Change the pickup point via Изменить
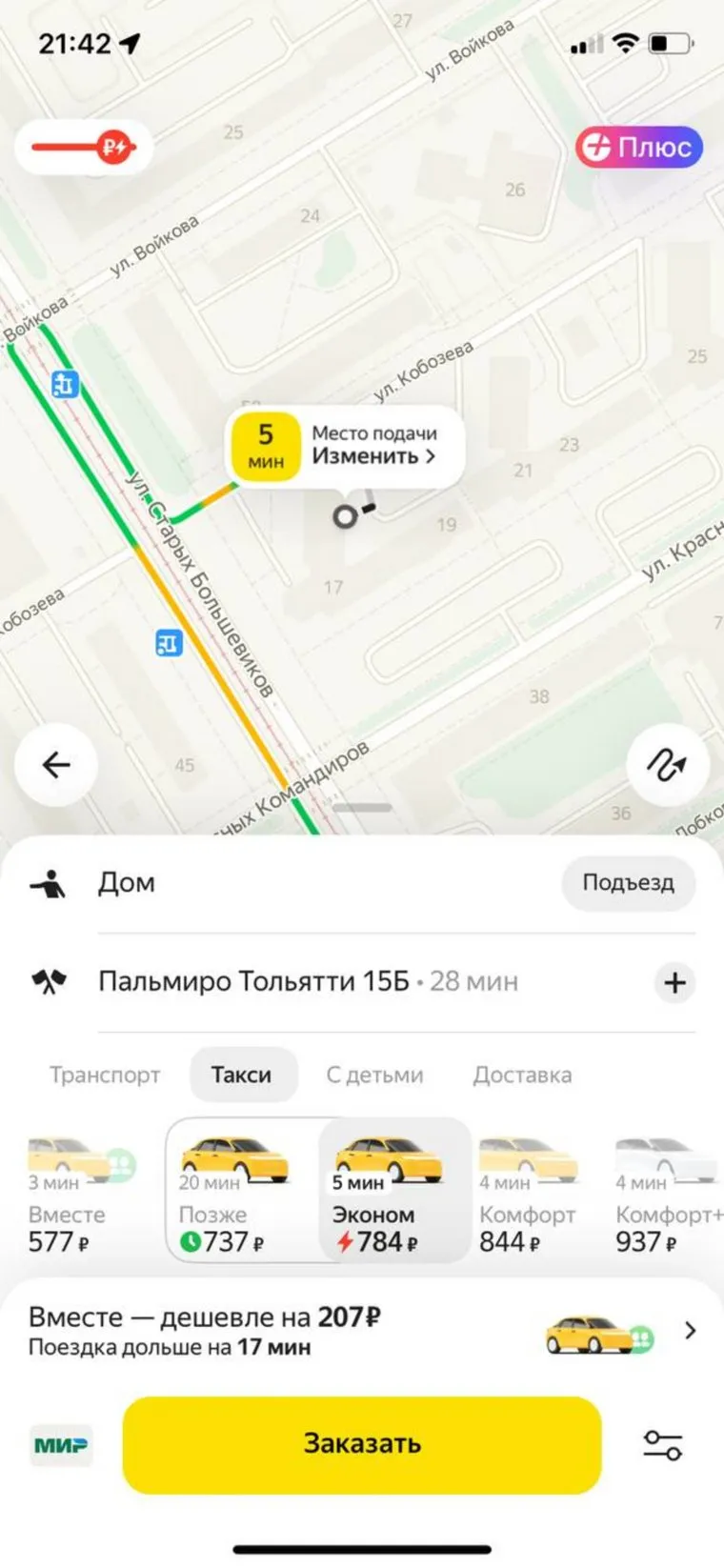Image resolution: width=724 pixels, height=1568 pixels. tap(373, 455)
